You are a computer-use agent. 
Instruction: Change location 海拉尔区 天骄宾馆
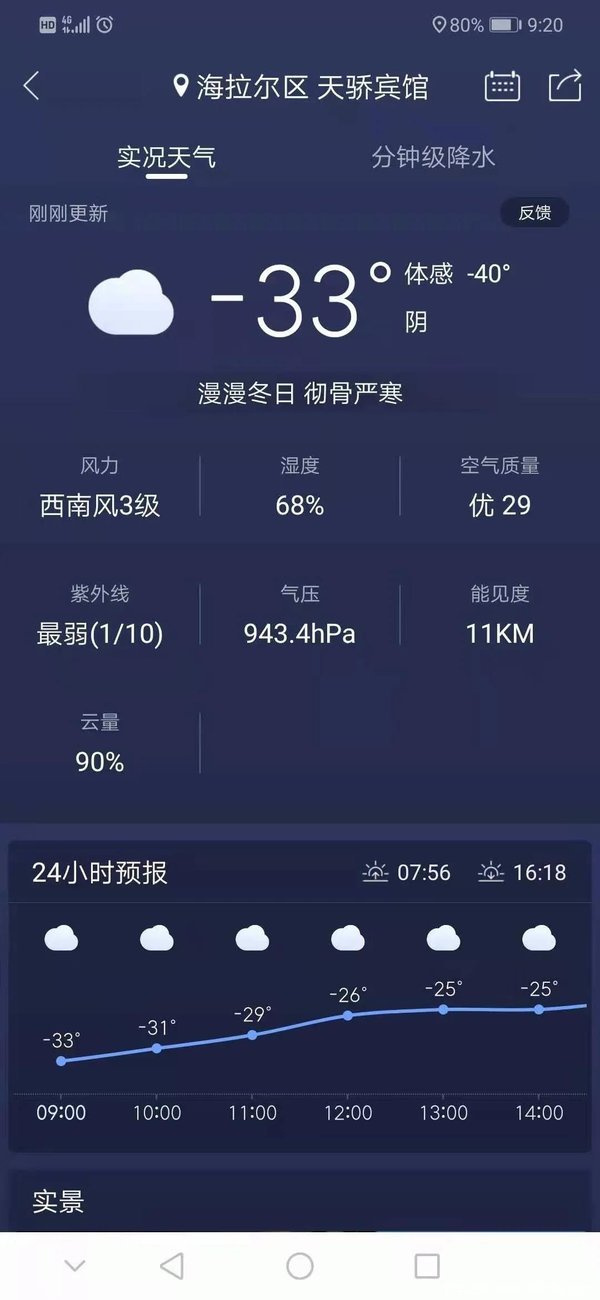click(301, 87)
